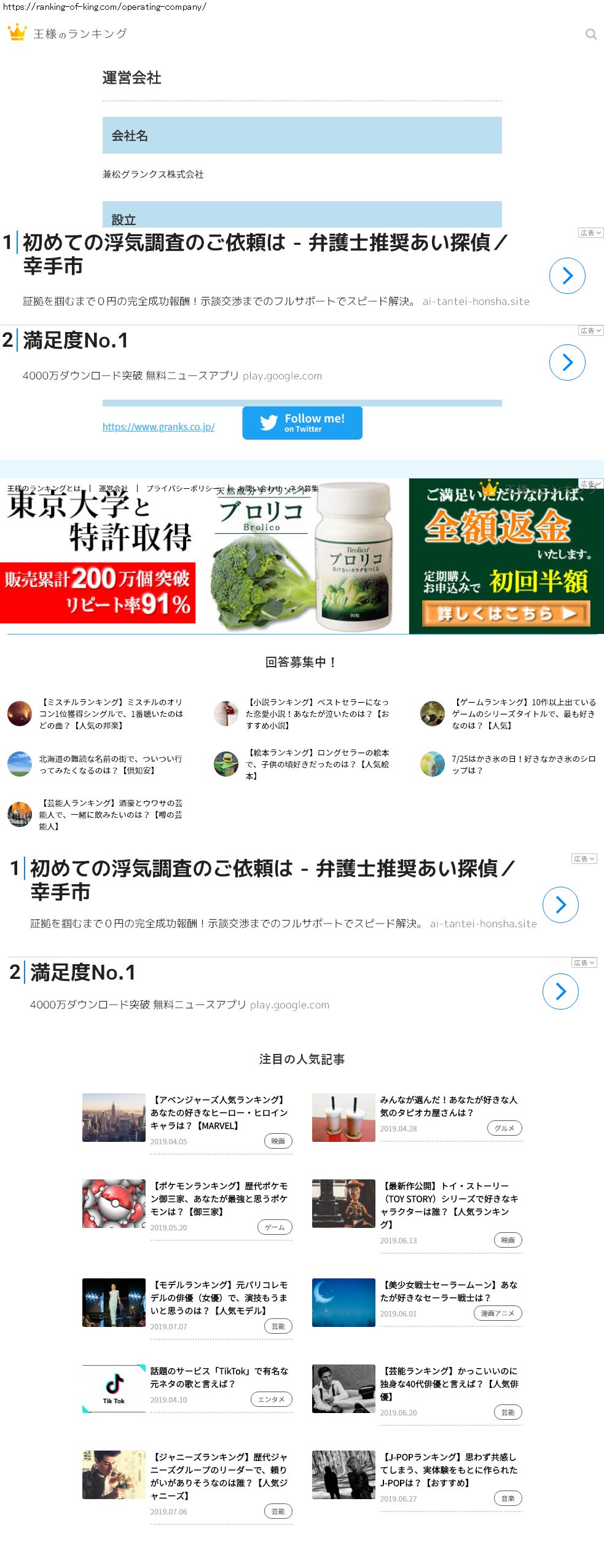Select the 漫画アニメ category tag
Viewport: 604px width, 1568px height.
[497, 1313]
